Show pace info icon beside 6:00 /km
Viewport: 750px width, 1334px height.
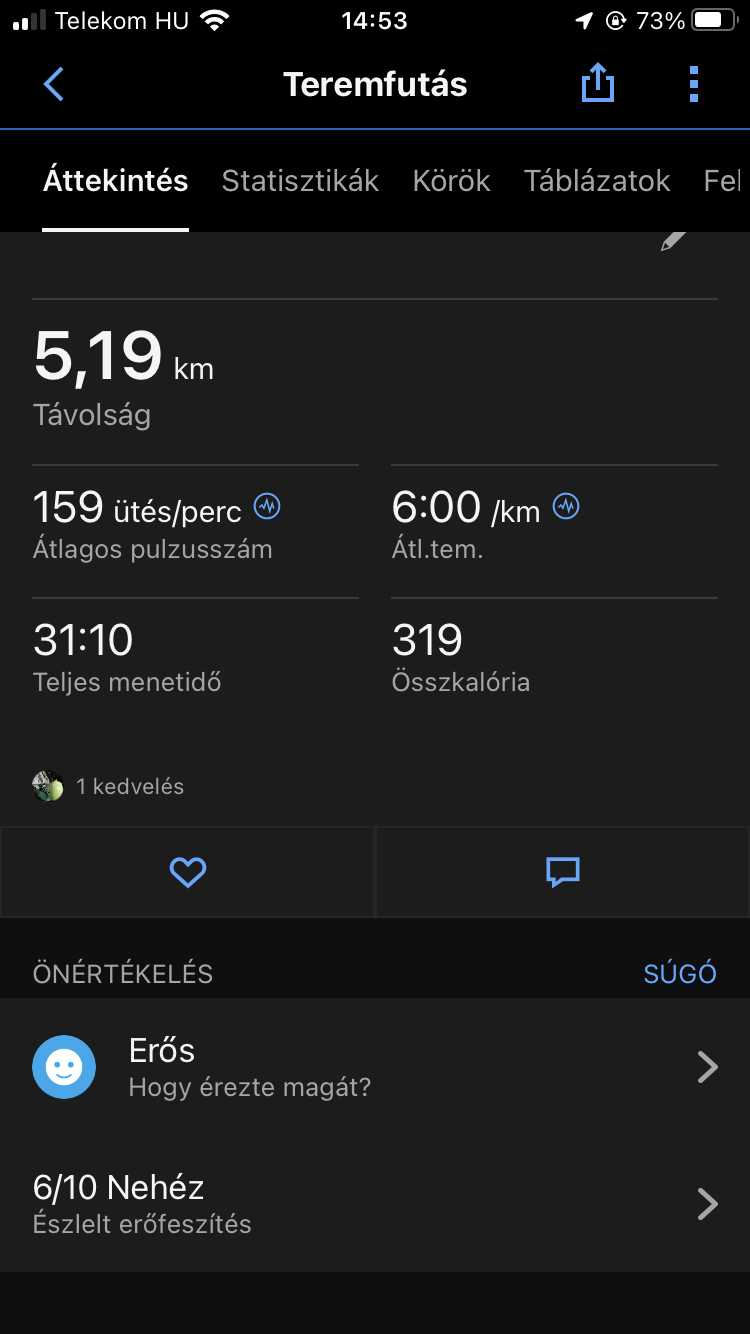coord(566,507)
